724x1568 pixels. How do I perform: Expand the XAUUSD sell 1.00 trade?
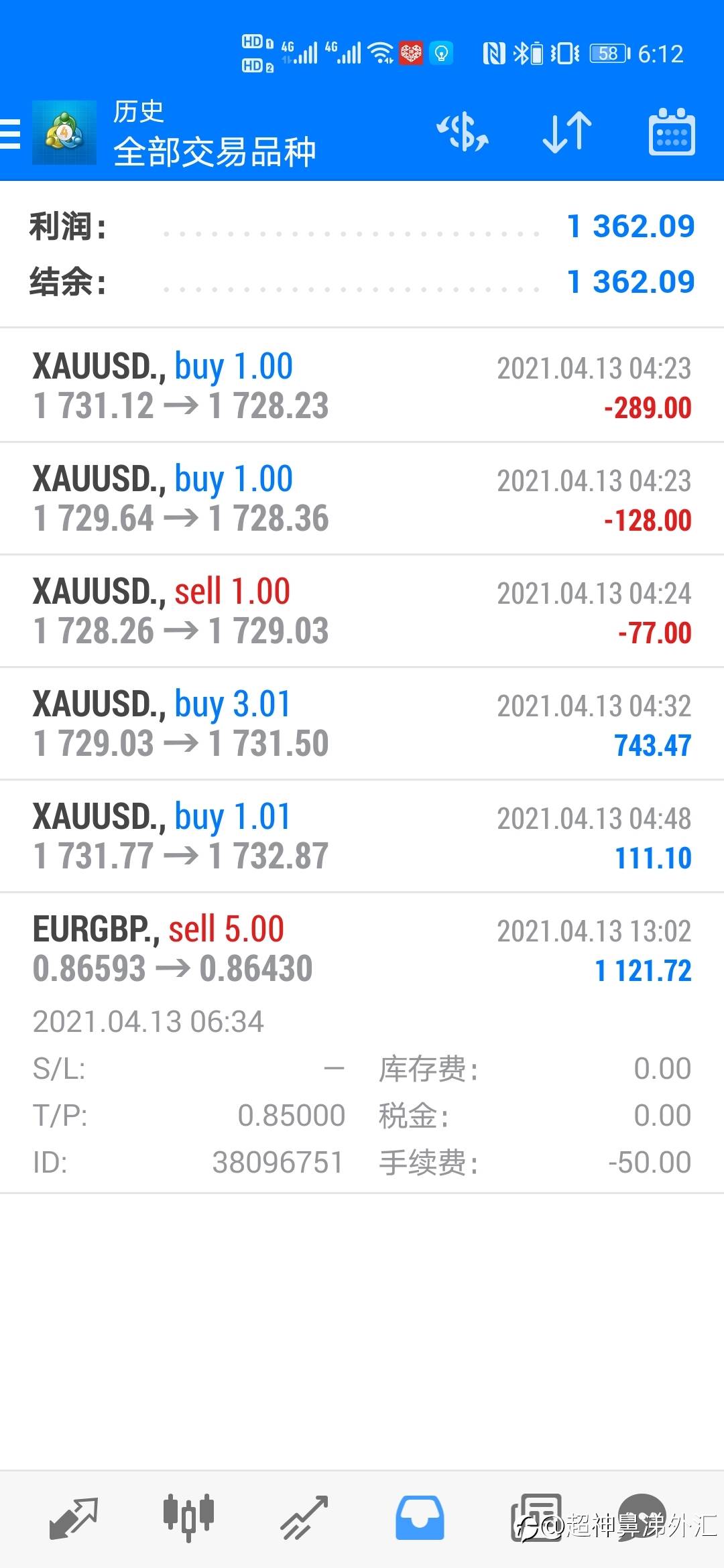click(362, 611)
